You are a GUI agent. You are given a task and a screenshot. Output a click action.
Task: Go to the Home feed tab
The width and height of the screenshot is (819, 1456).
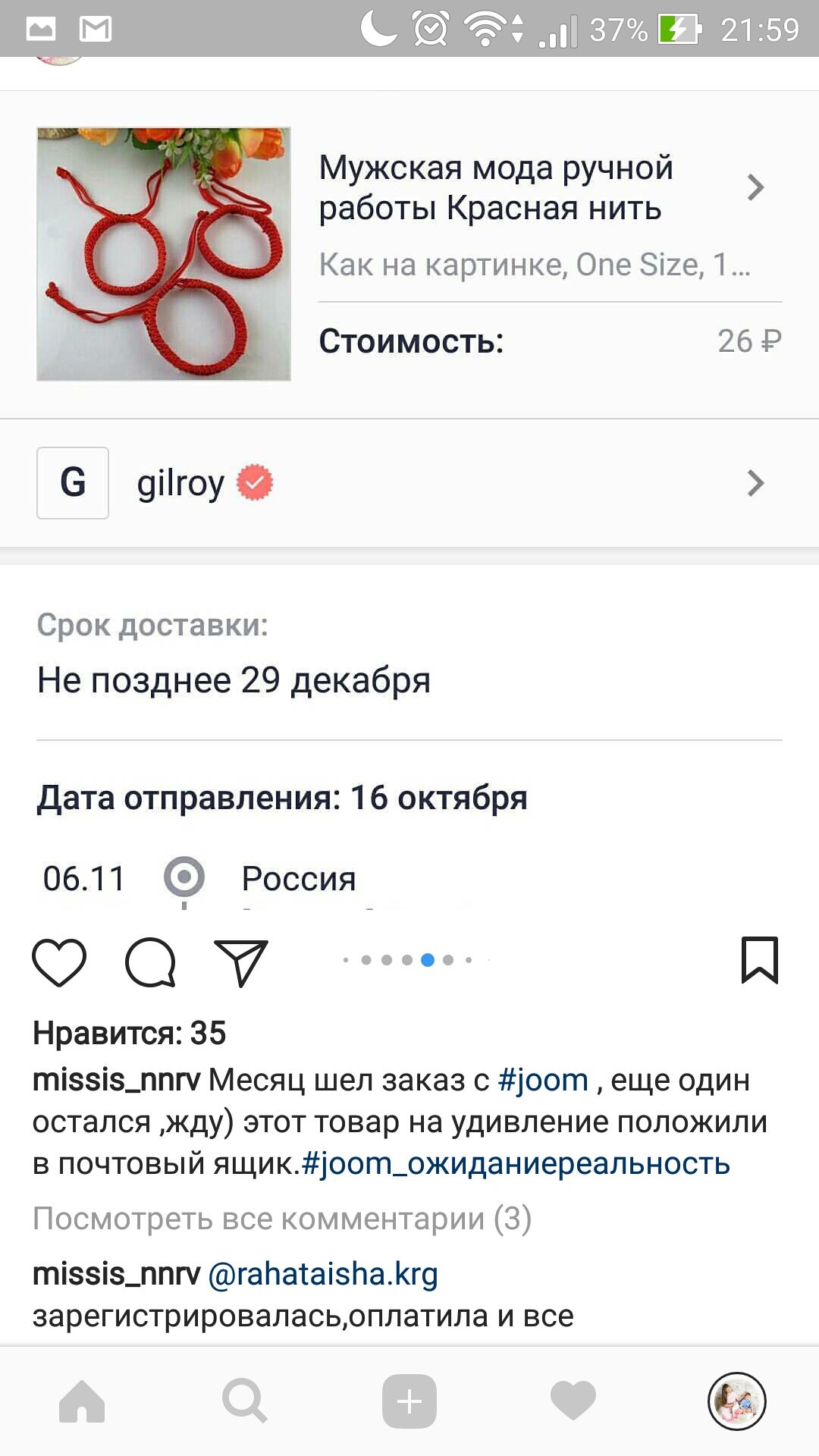click(x=82, y=1401)
